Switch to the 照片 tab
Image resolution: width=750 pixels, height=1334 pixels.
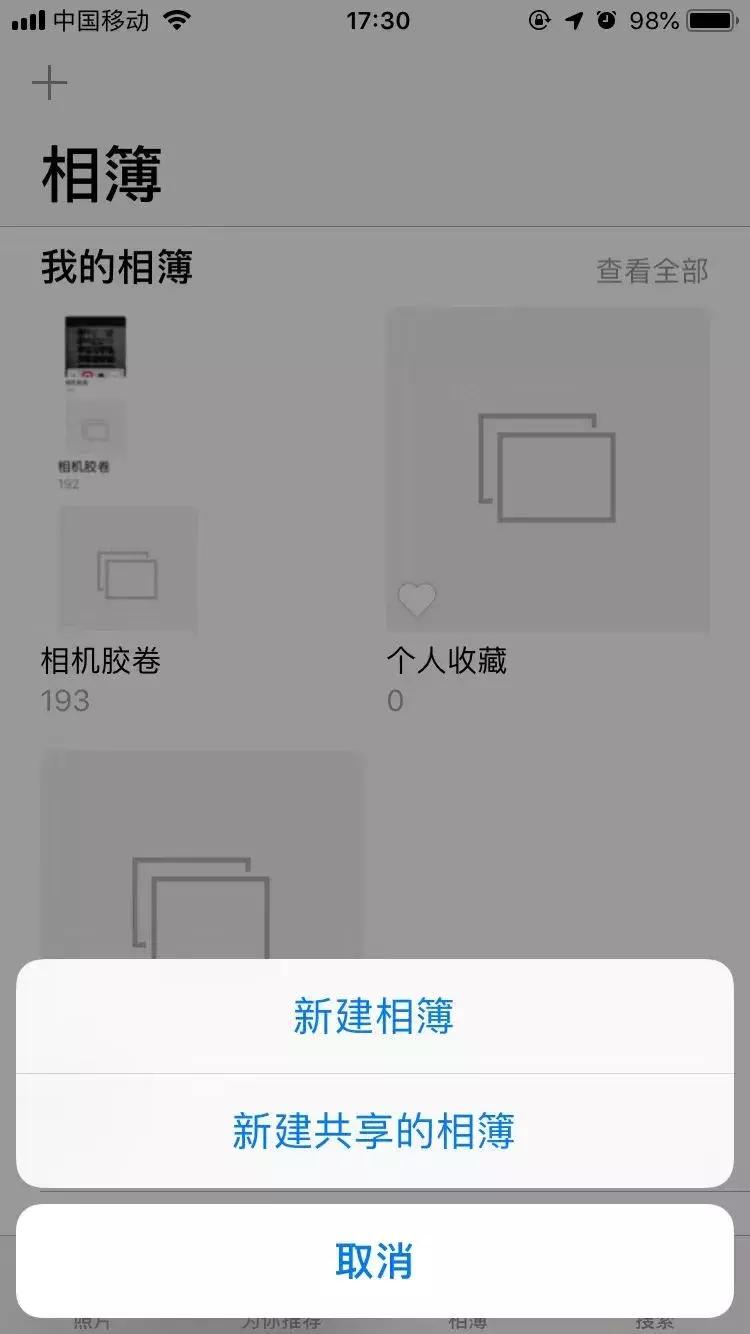(x=94, y=1320)
